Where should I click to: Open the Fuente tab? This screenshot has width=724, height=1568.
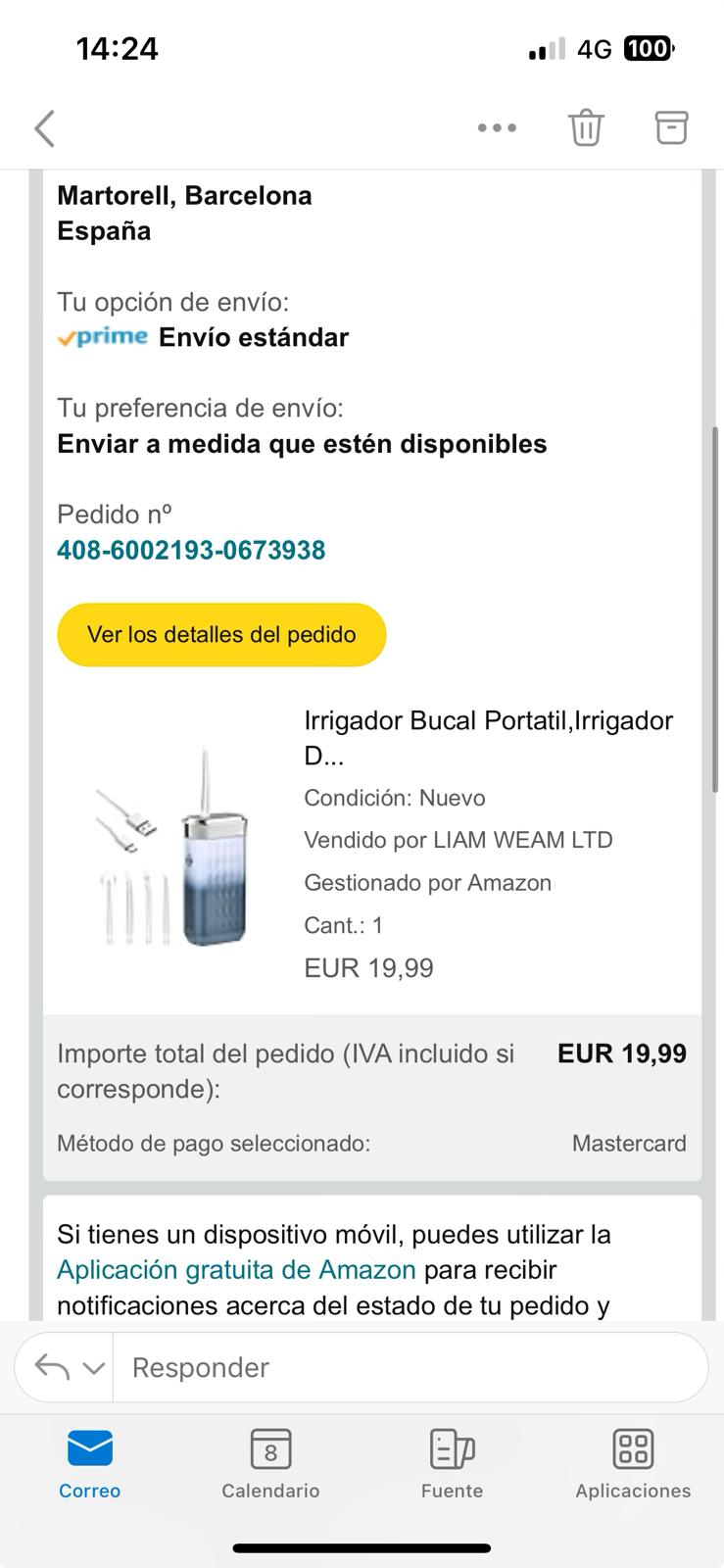(x=452, y=1464)
